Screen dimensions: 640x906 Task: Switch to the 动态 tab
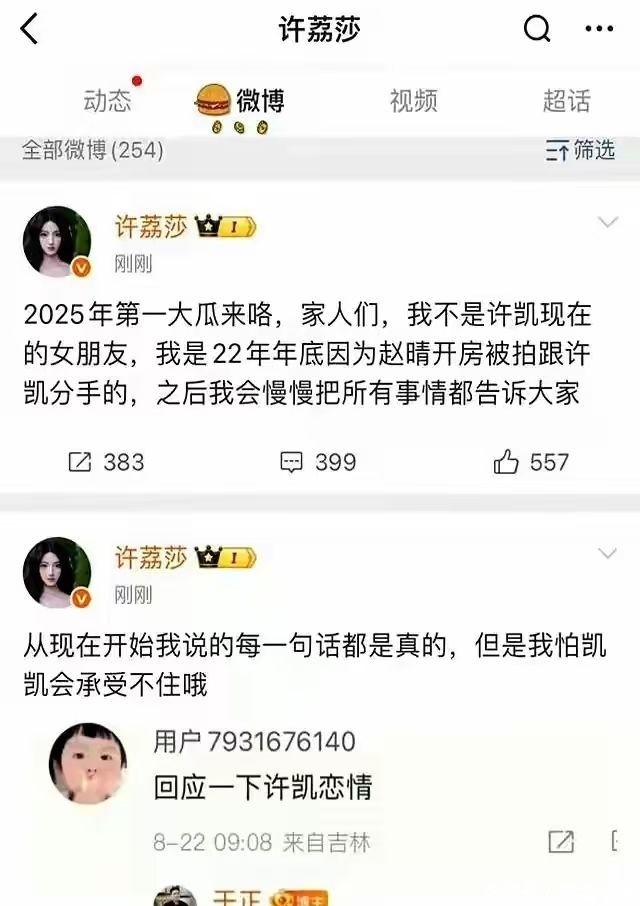[107, 101]
